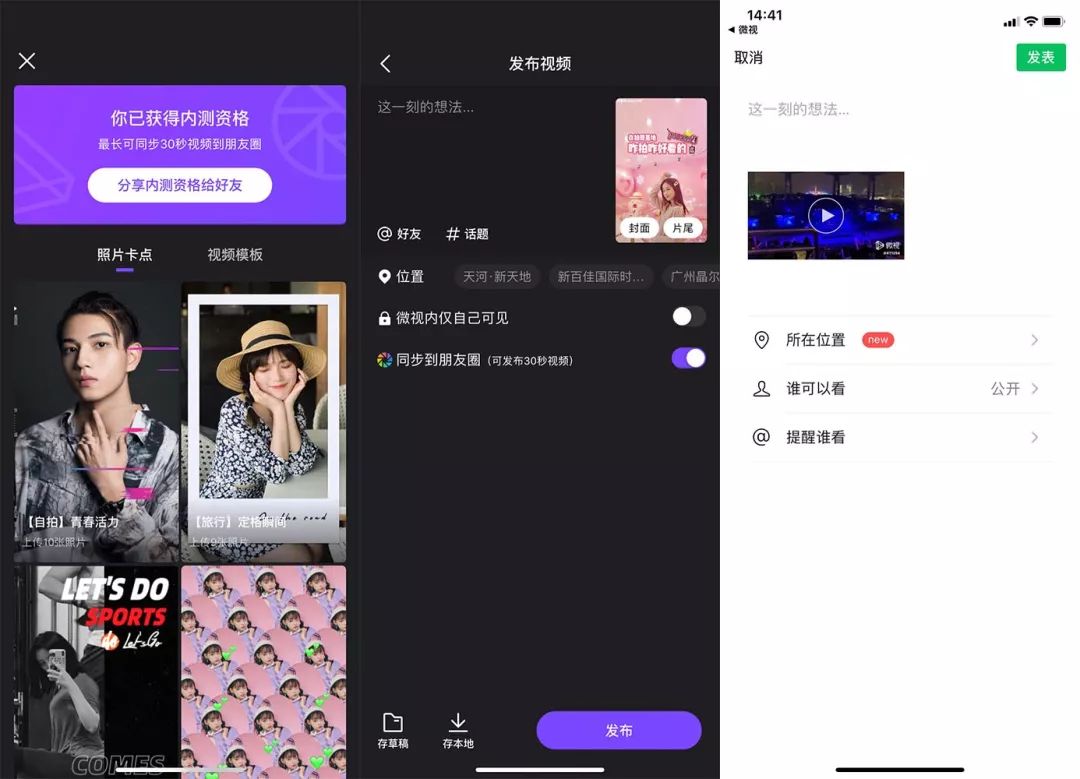Tap @好友 to mention a friend
The image size is (1080, 779).
coord(399,234)
